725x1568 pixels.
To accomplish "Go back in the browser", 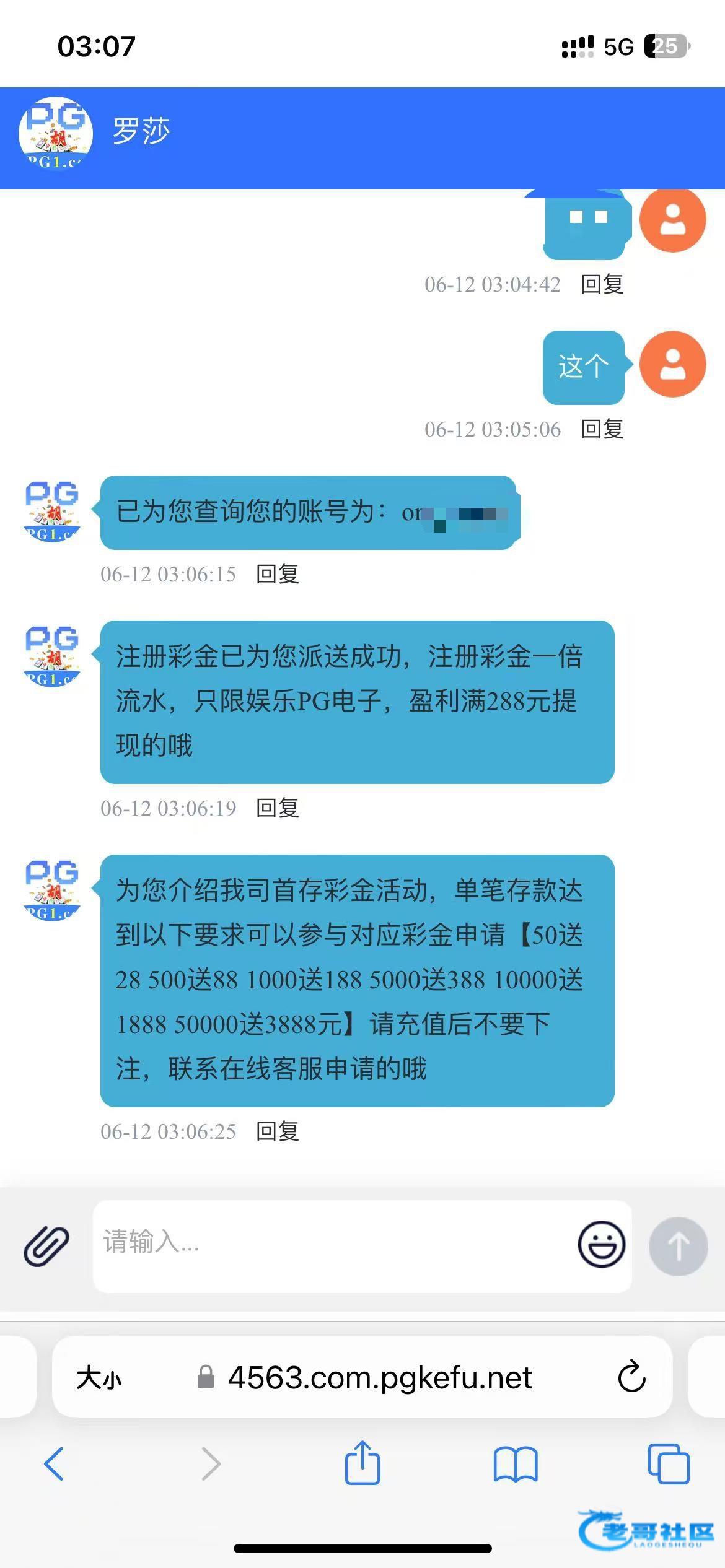I will tap(55, 1464).
